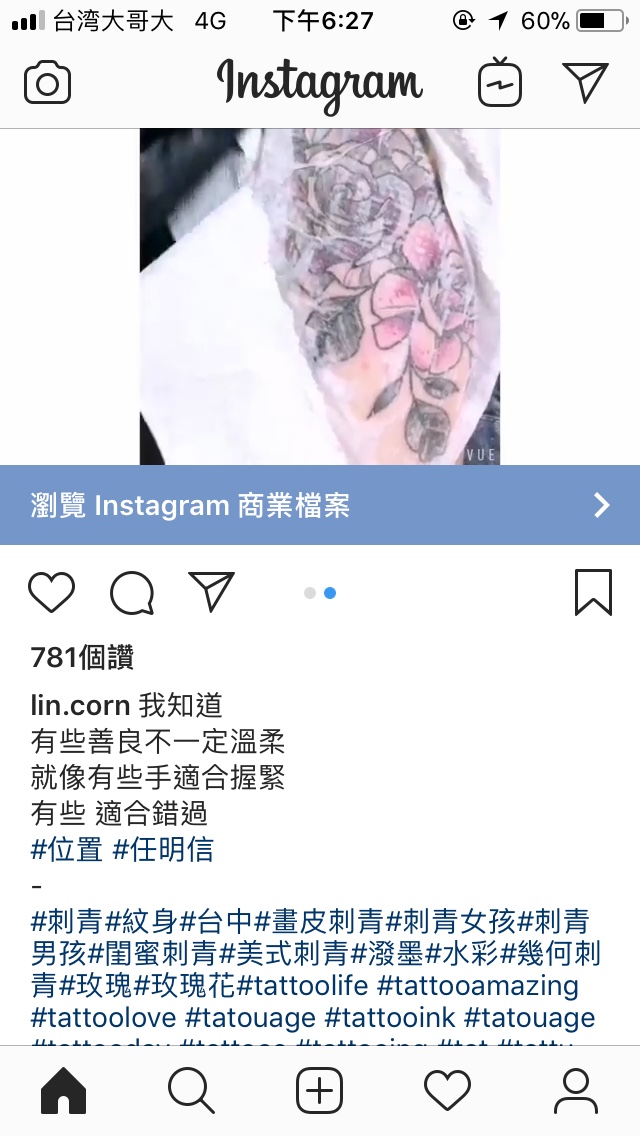Viewport: 640px width, 1136px height.
Task: Open direct messages paper plane at top
Action: click(585, 83)
